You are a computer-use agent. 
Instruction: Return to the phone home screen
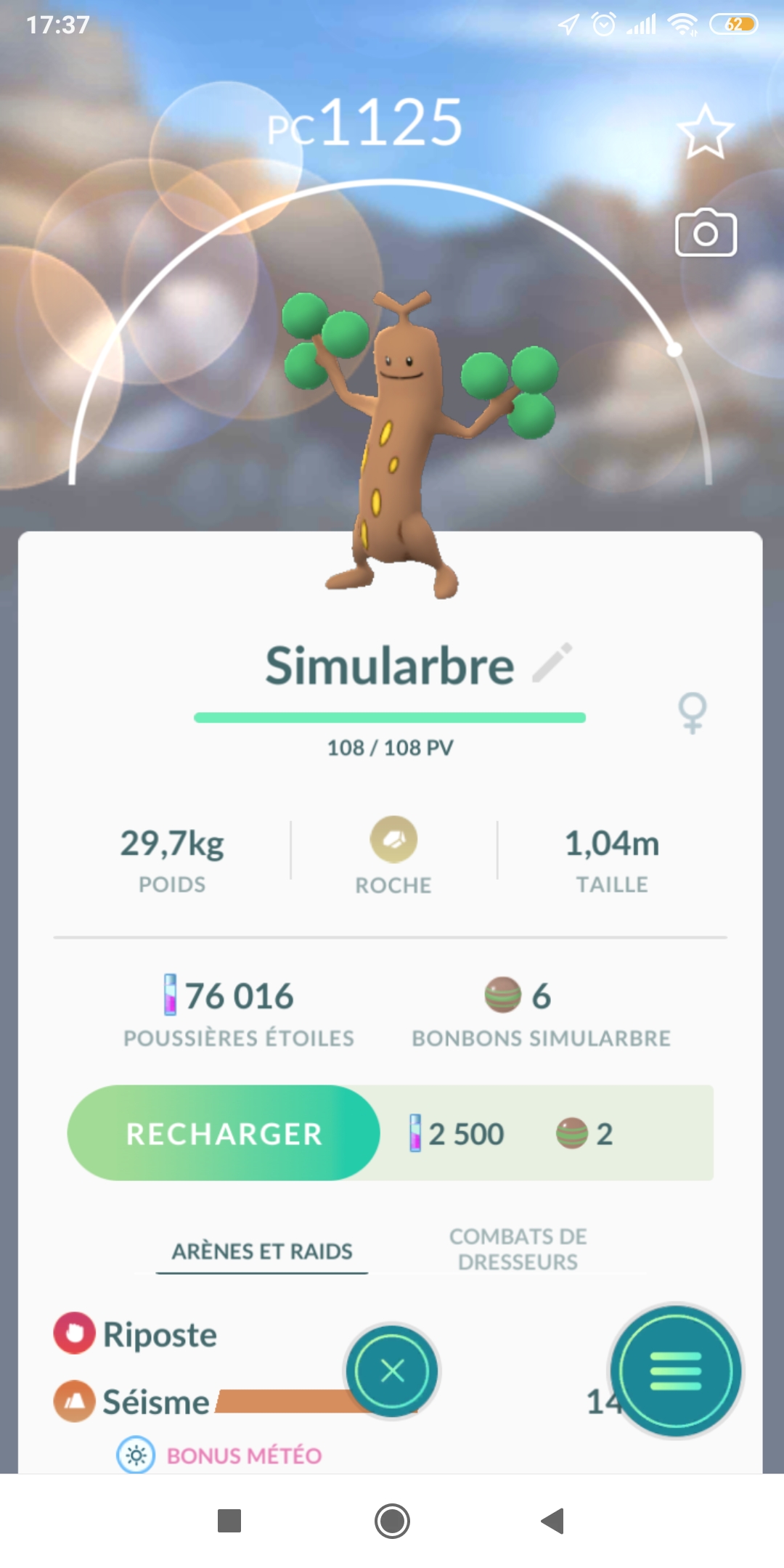pos(392,1521)
